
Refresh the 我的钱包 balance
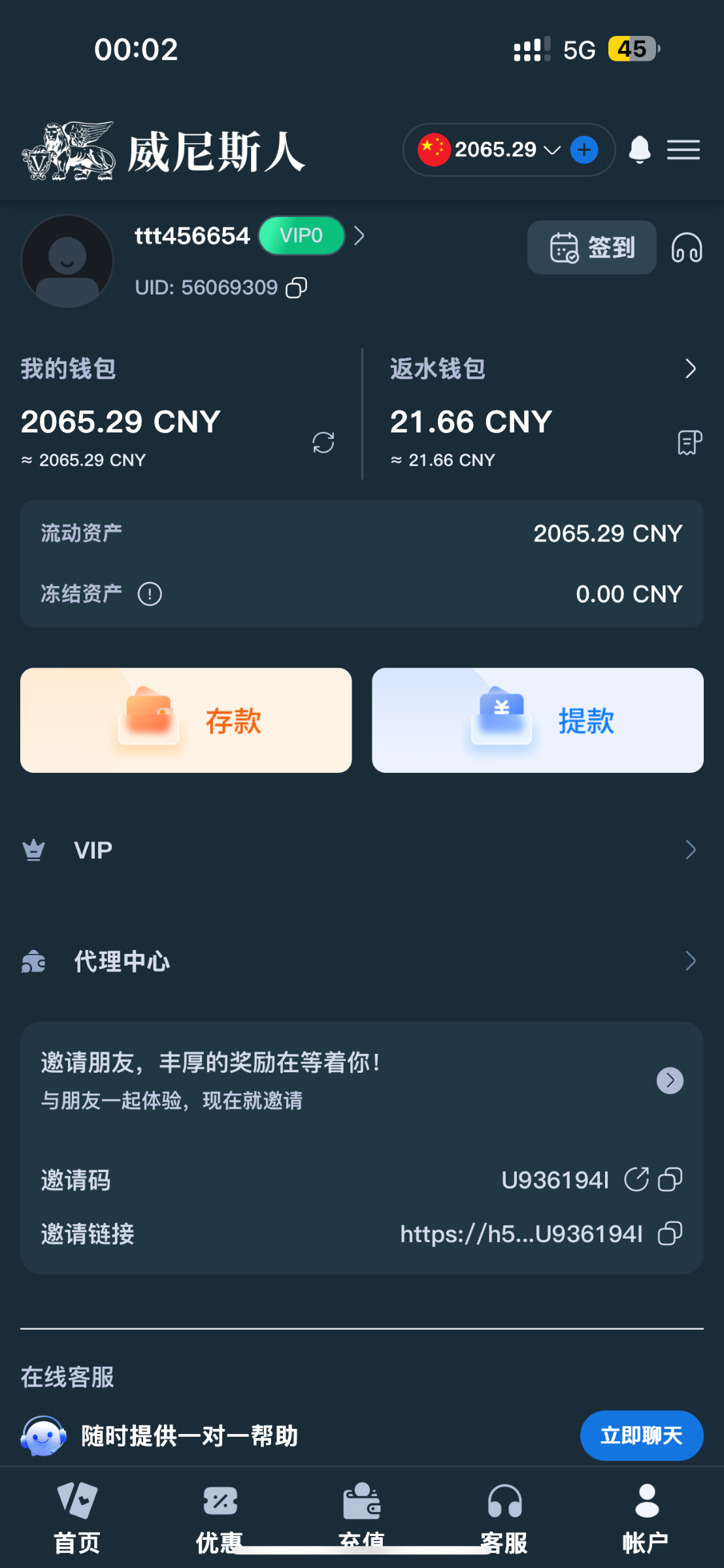[323, 443]
